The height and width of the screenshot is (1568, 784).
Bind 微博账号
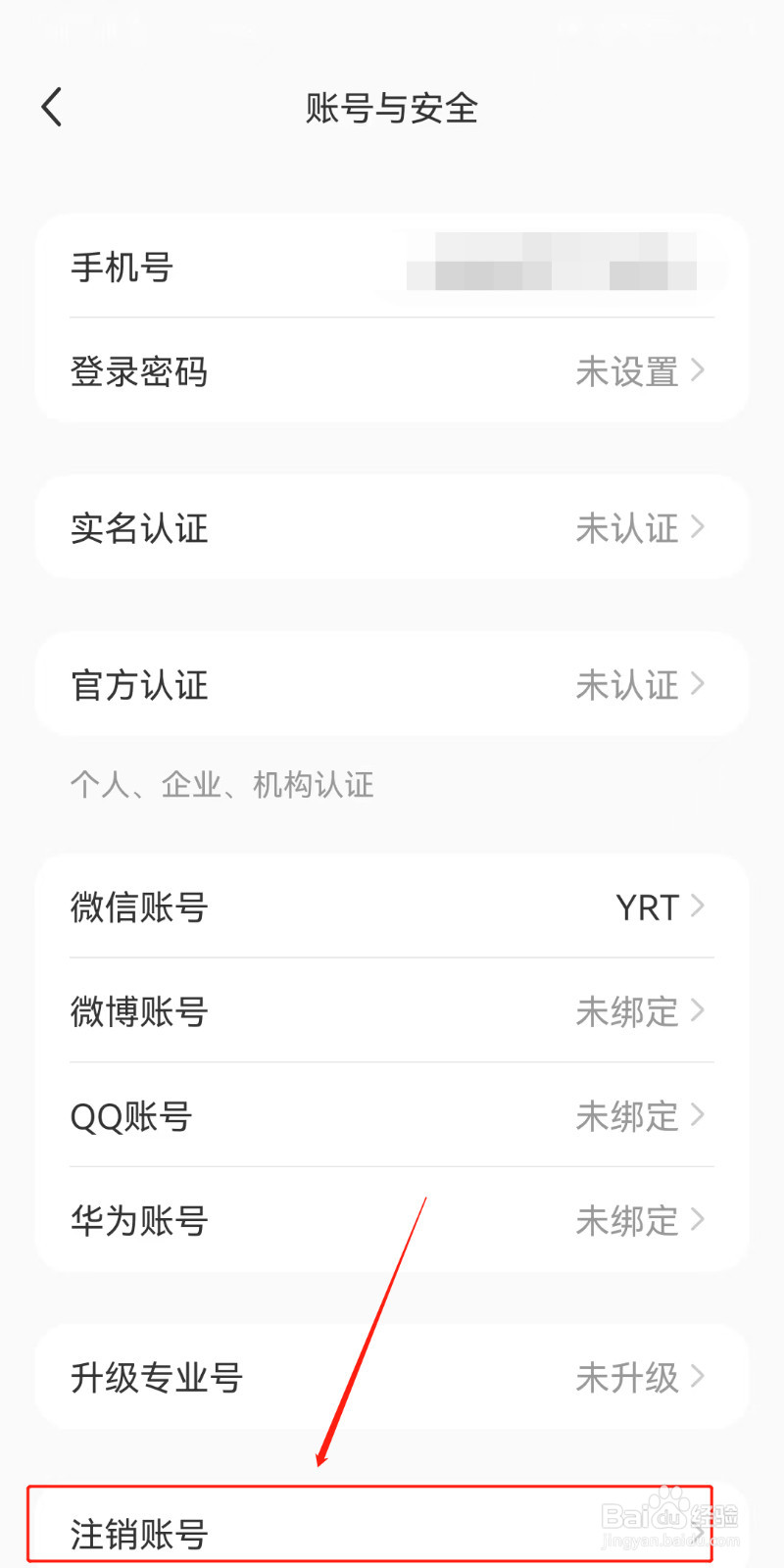[392, 1010]
